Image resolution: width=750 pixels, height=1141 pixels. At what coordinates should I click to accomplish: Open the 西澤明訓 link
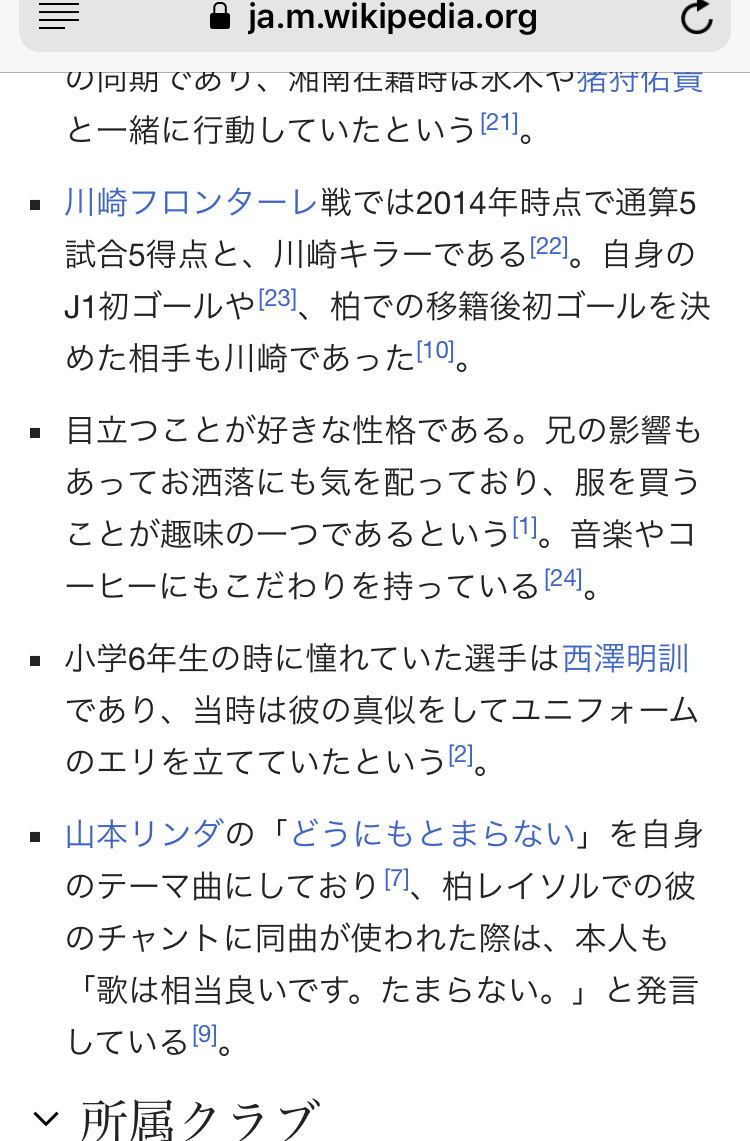click(626, 658)
